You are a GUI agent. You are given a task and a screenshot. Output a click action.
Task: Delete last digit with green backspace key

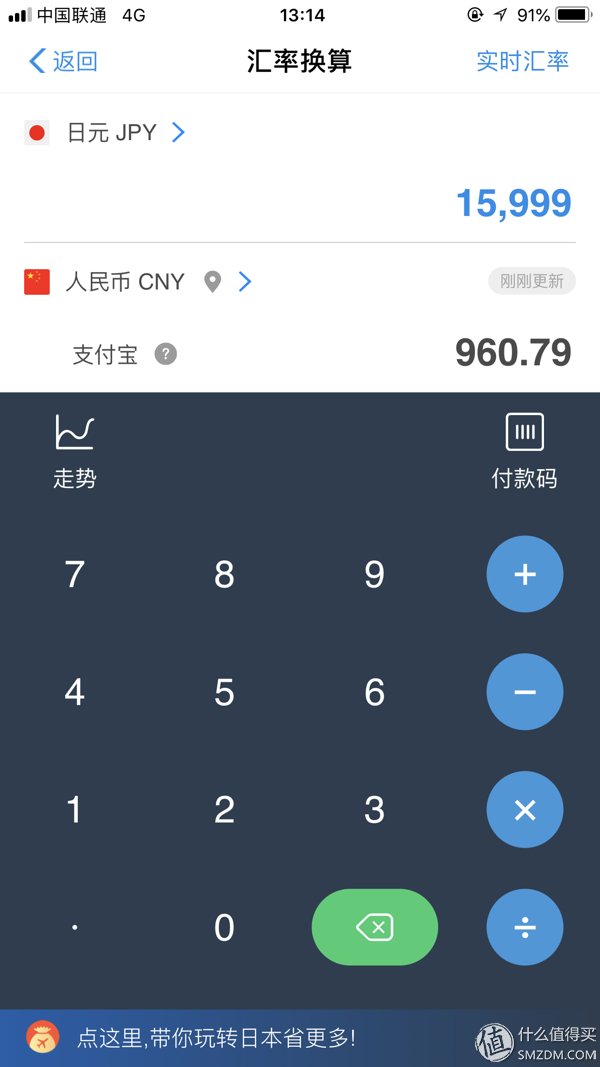375,927
